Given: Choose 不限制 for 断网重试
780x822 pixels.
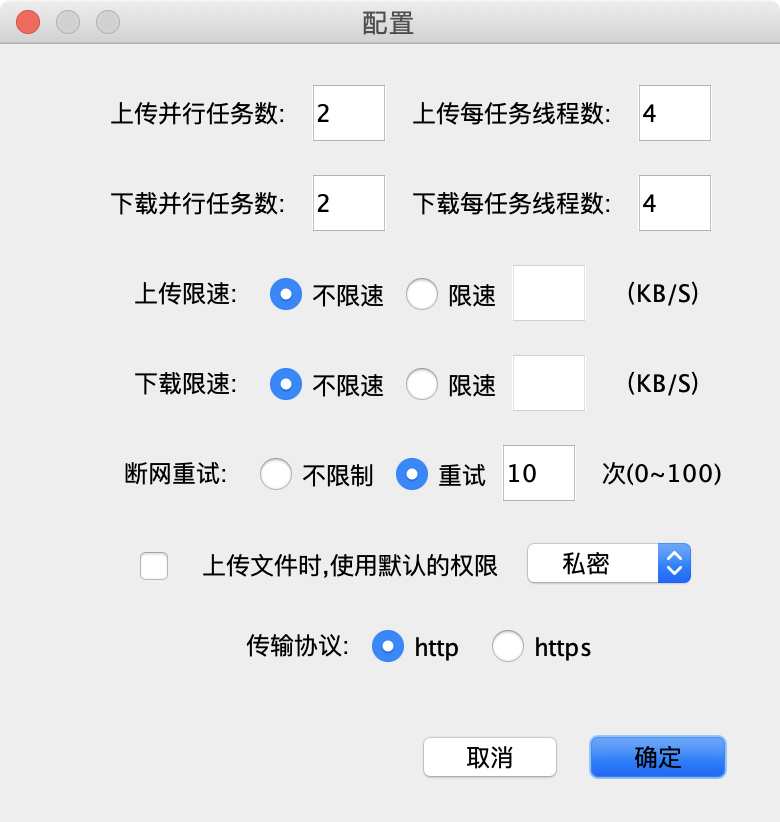Looking at the screenshot, I should click(276, 474).
